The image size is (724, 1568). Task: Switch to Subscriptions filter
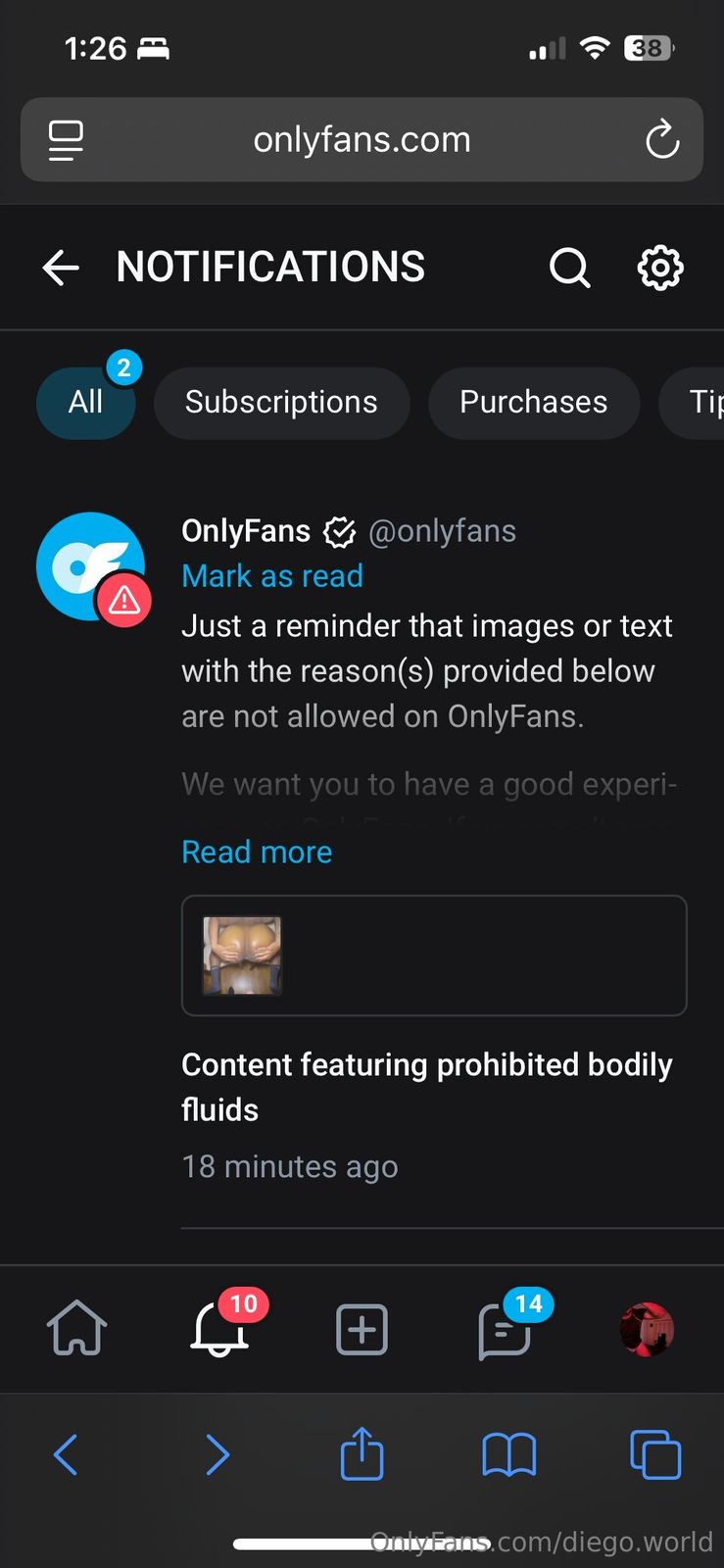coord(281,402)
